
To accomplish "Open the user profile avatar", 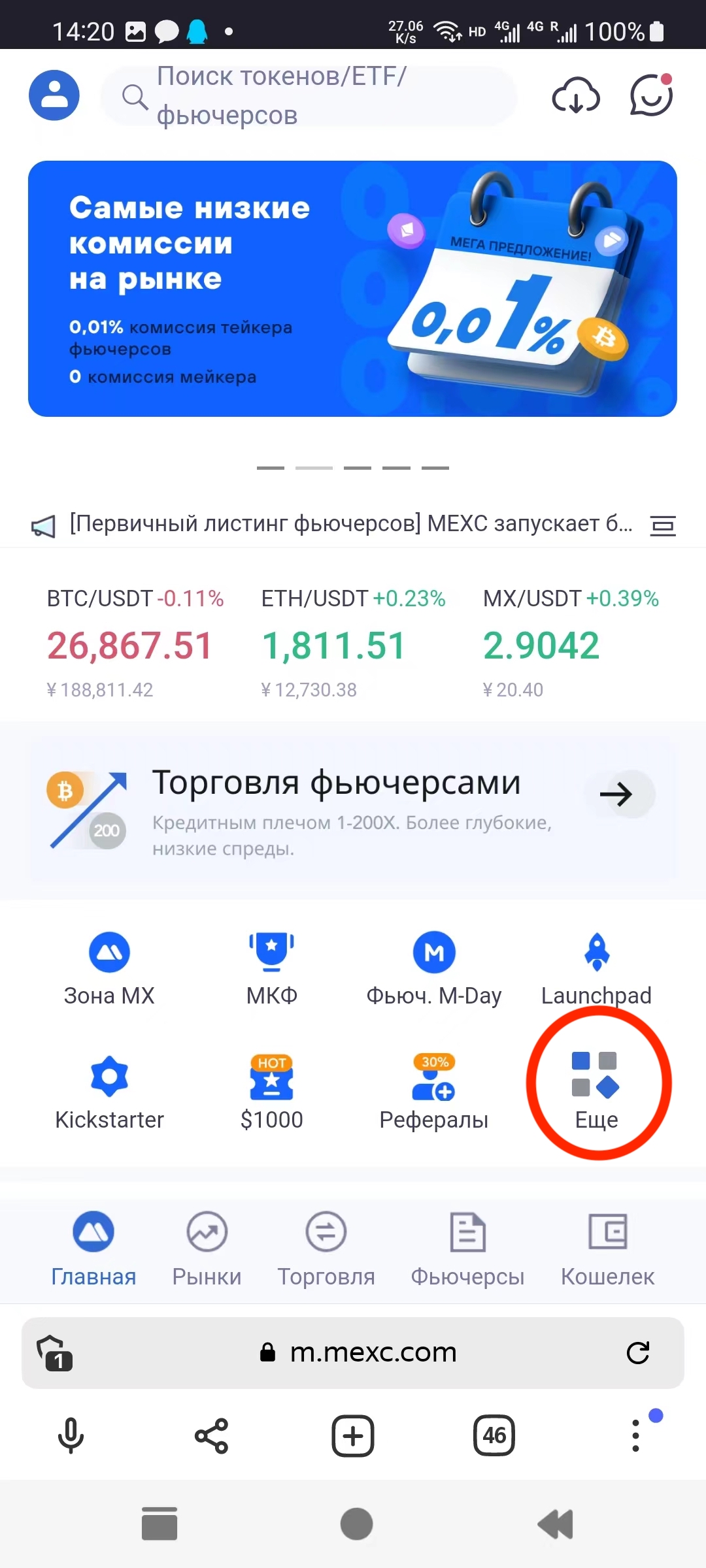I will (54, 95).
